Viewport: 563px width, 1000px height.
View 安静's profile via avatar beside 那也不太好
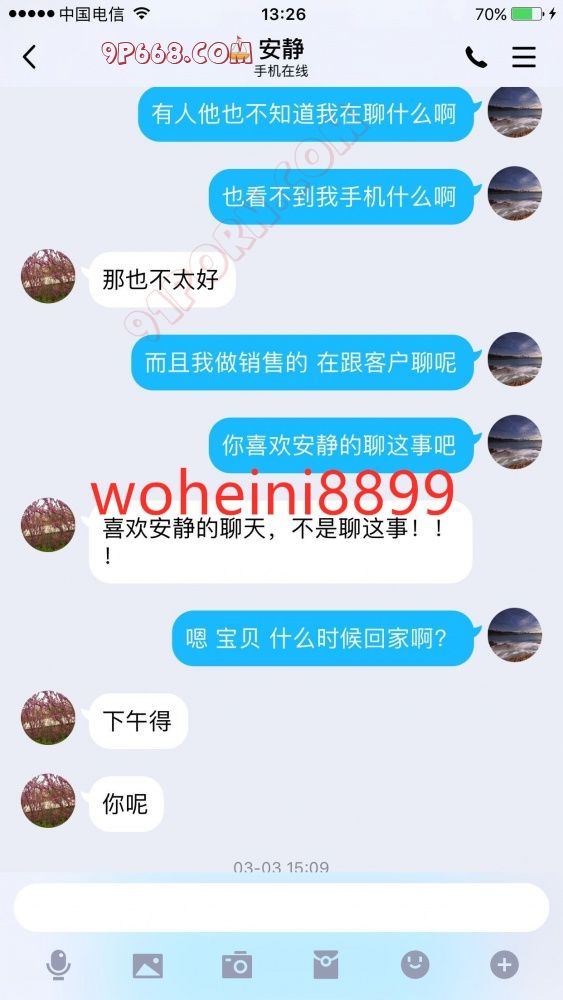click(48, 276)
